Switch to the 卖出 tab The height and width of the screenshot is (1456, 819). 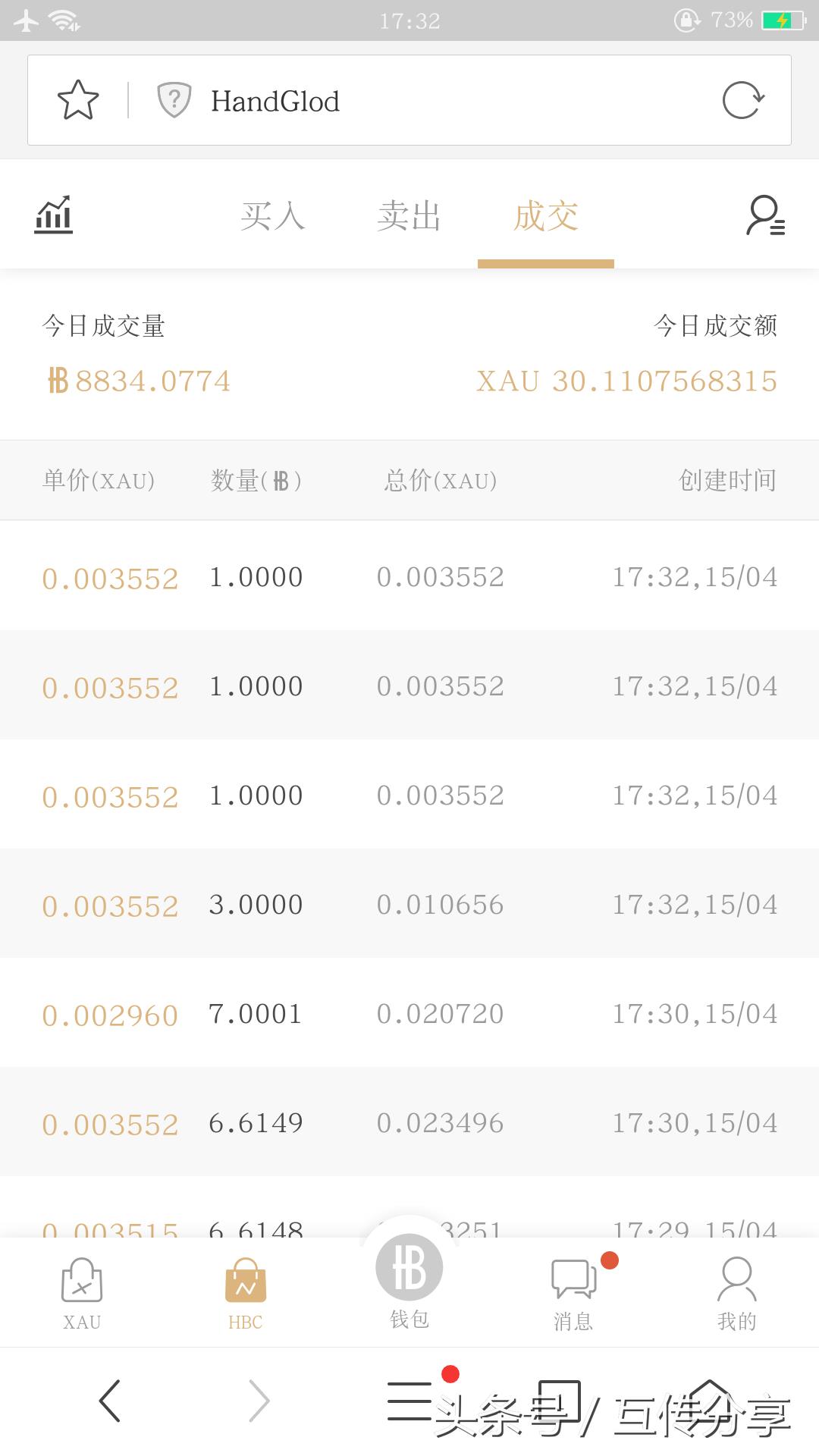409,216
